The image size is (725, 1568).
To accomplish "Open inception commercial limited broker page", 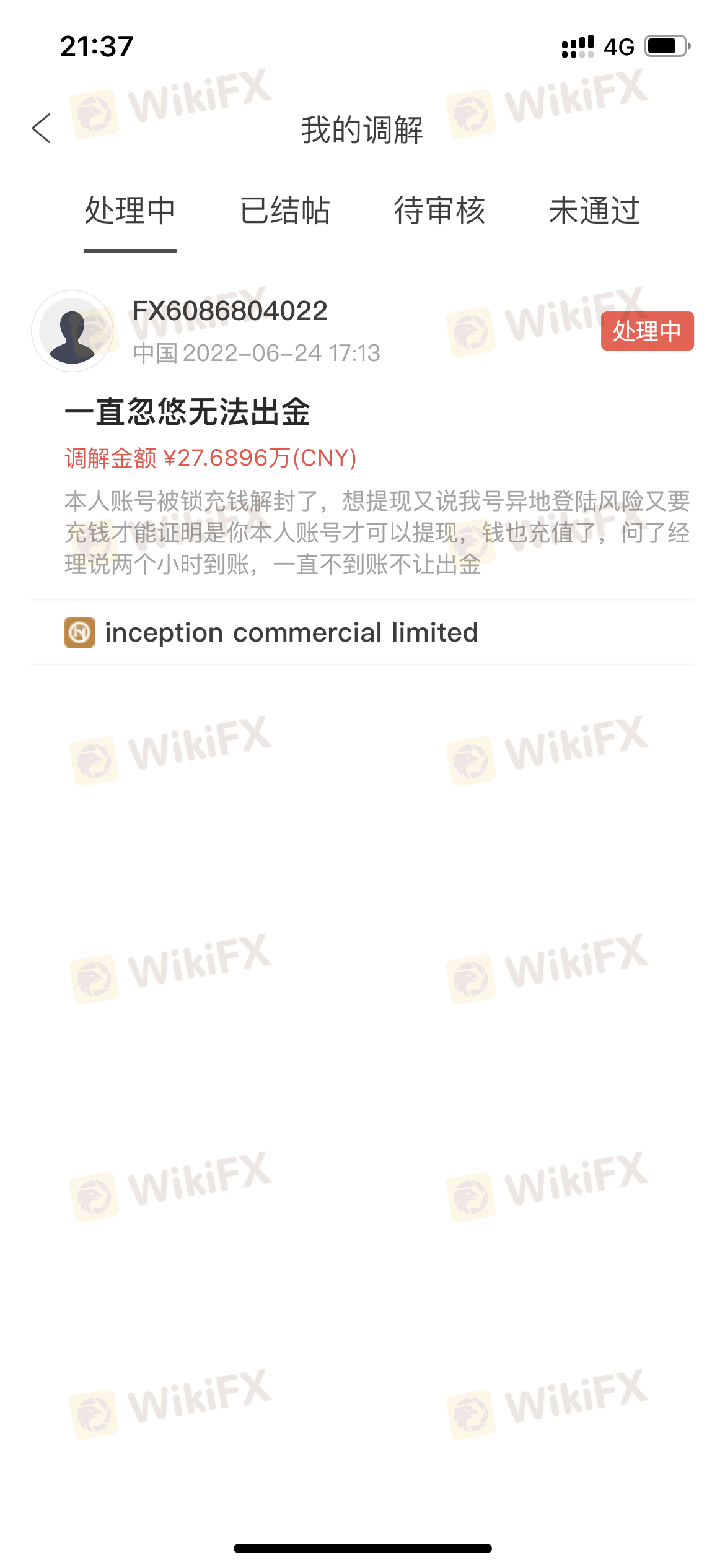I will coord(362,632).
